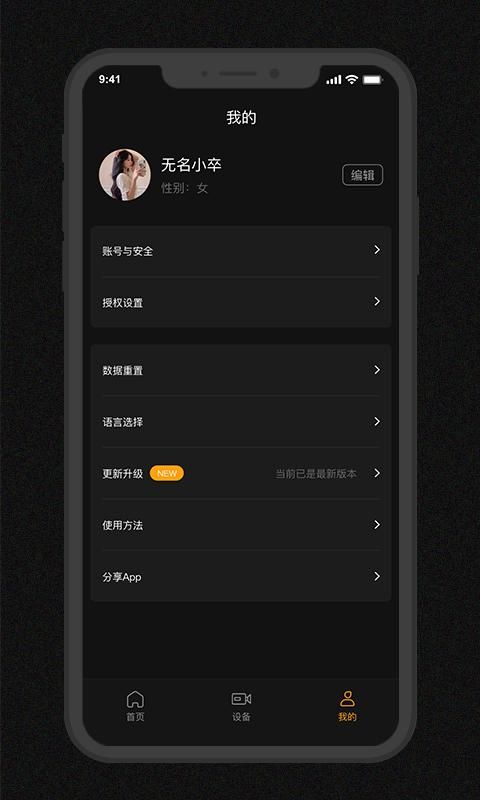Viewport: 480px width, 800px height.
Task: Open the 分享App share row
Action: click(241, 577)
